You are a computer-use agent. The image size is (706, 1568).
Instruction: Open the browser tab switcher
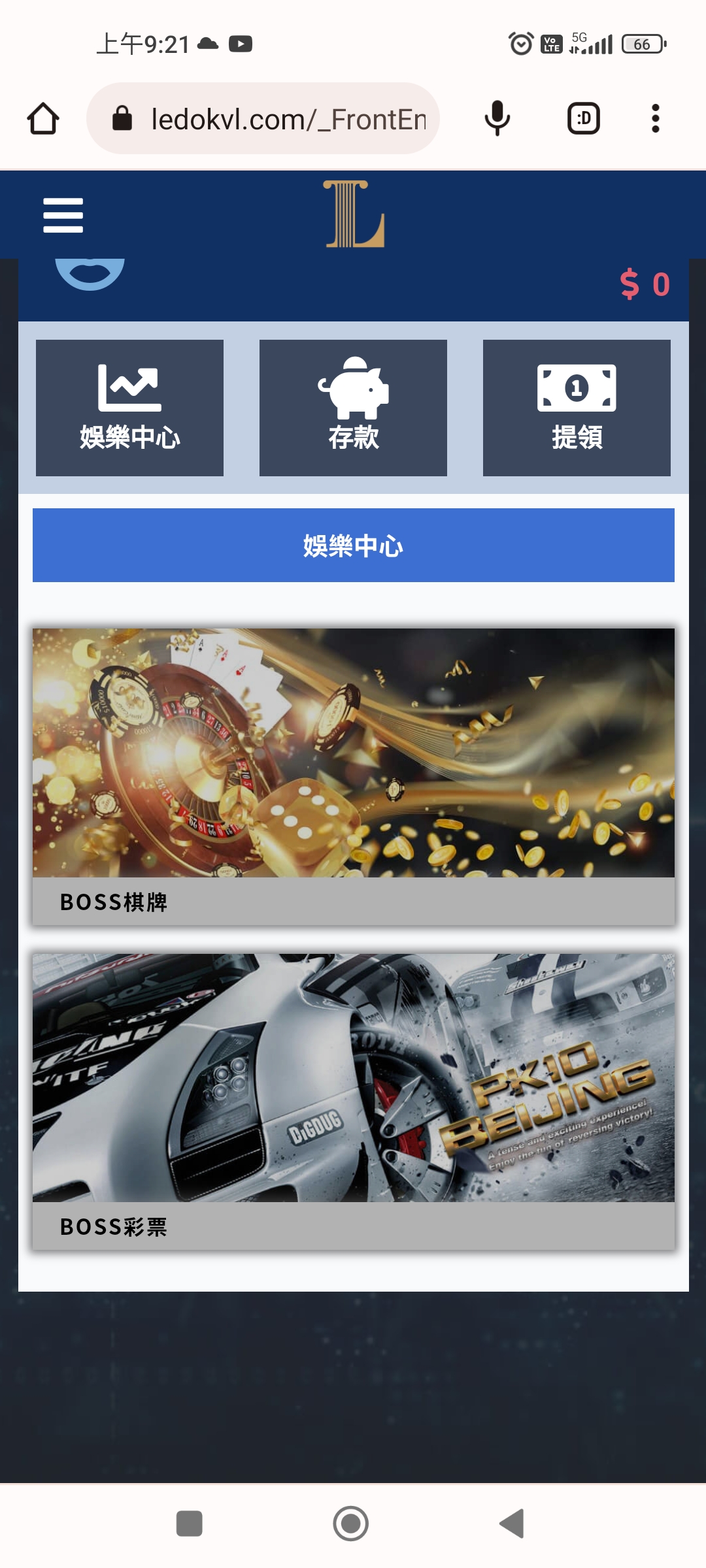[583, 119]
